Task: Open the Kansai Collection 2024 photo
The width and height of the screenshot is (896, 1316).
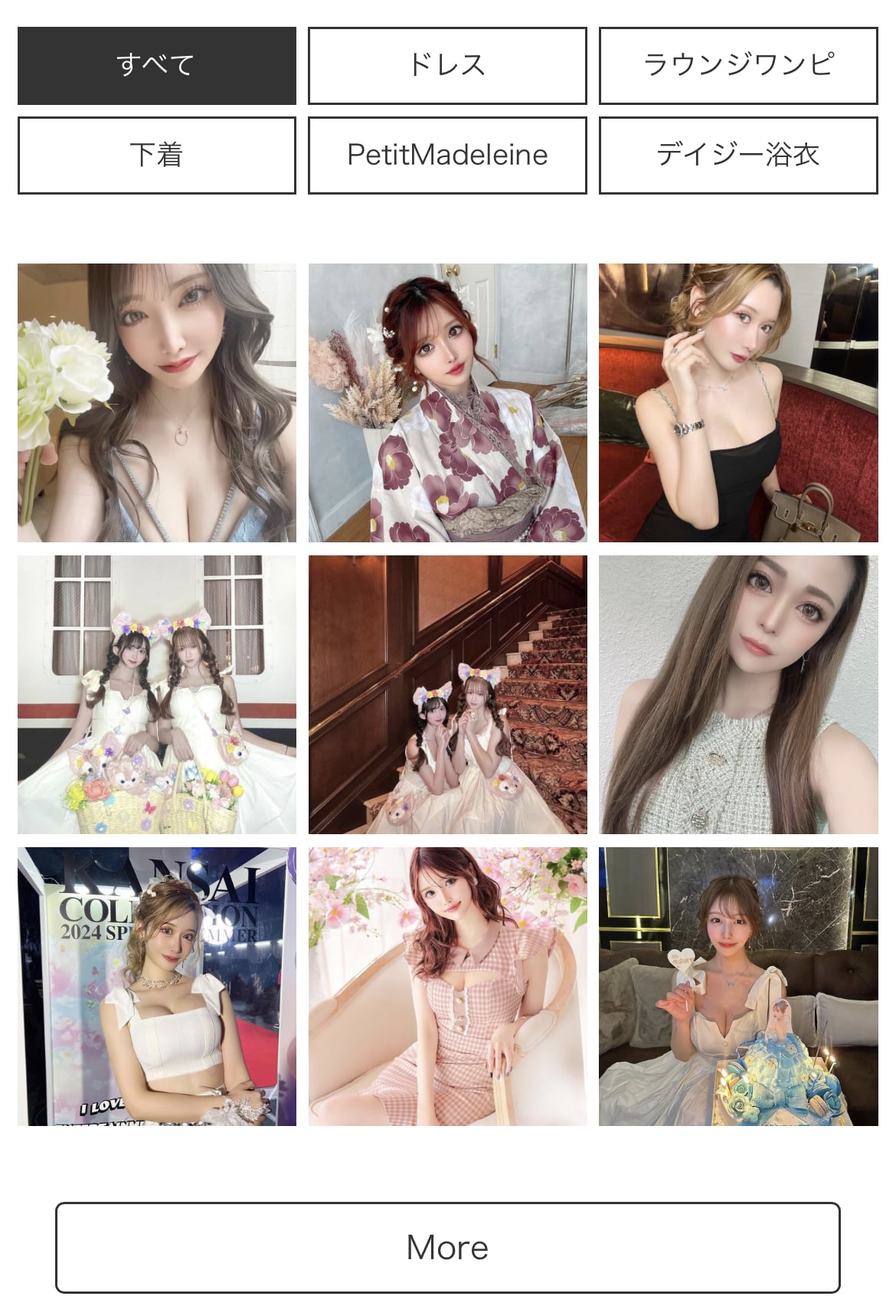Action: pyautogui.click(x=156, y=986)
